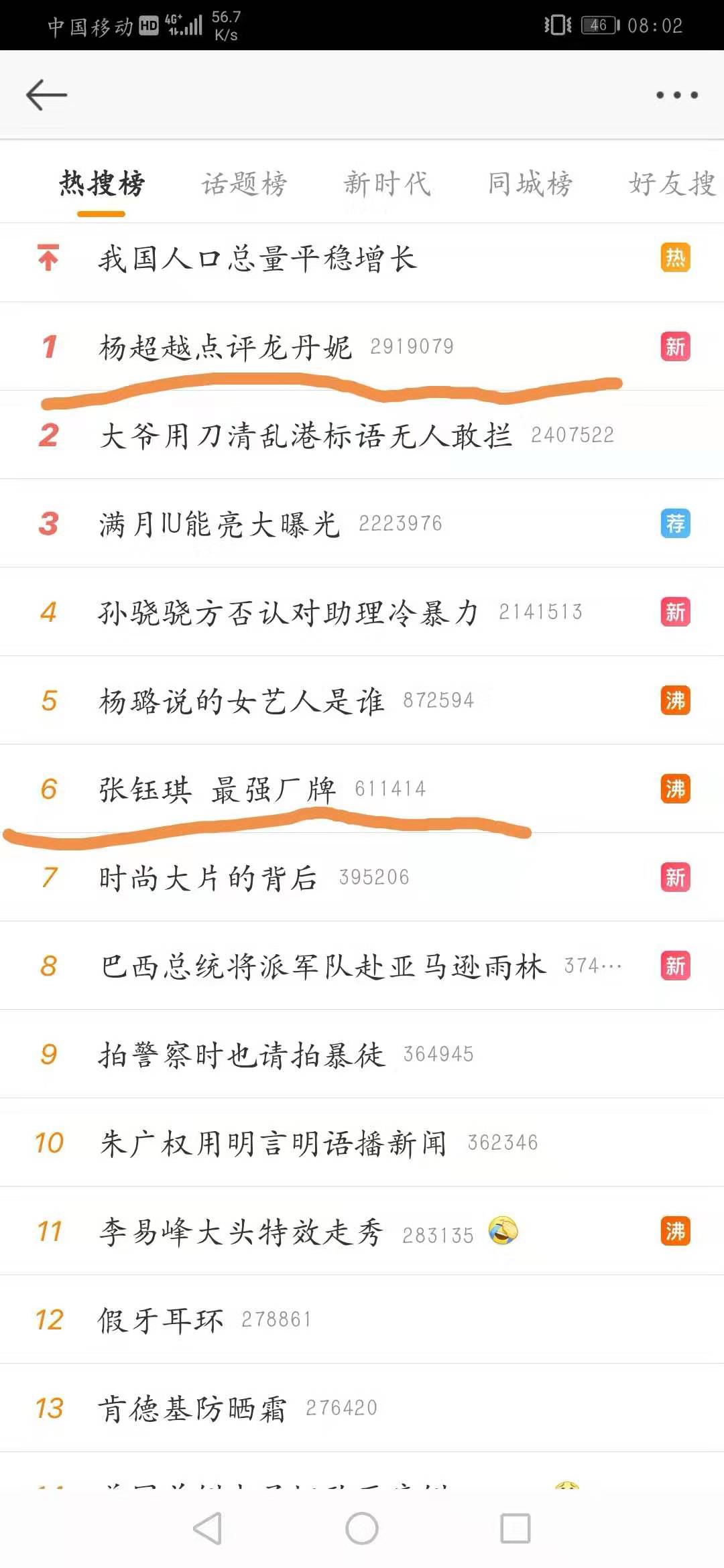Open topic 时尚大片的背后
The height and width of the screenshot is (1568, 724).
coord(208,878)
